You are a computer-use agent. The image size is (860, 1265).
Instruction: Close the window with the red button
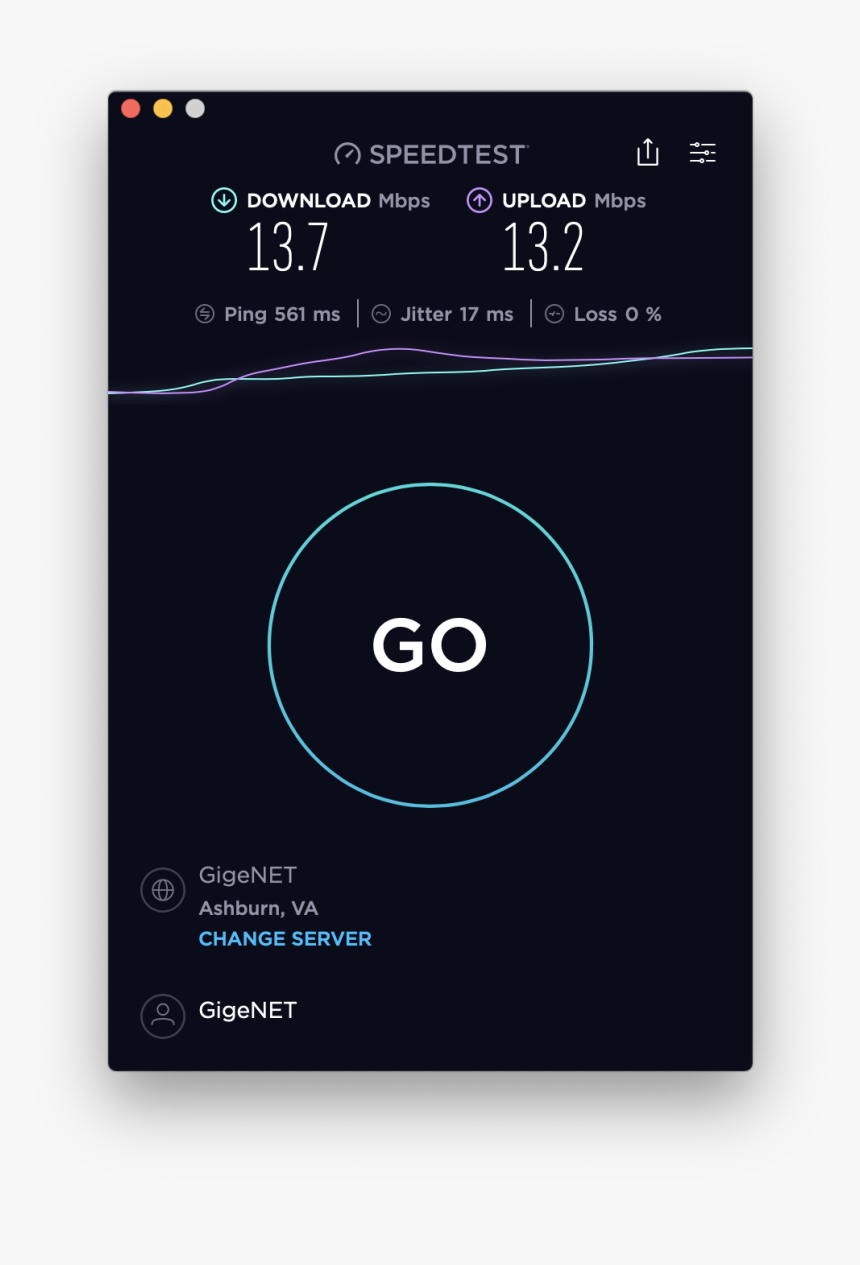[x=131, y=109]
